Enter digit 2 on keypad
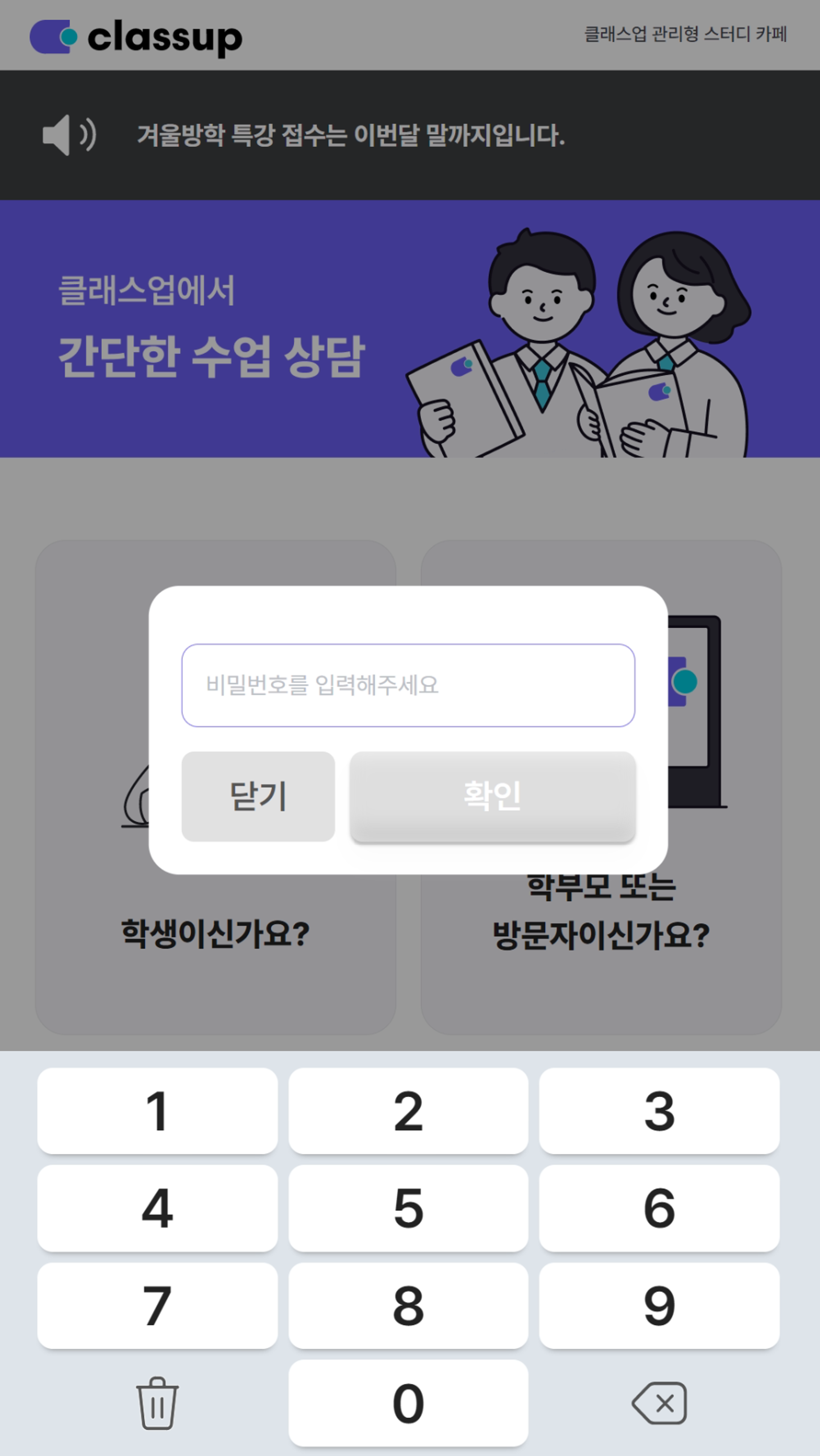This screenshot has width=820, height=1456. [x=408, y=1111]
